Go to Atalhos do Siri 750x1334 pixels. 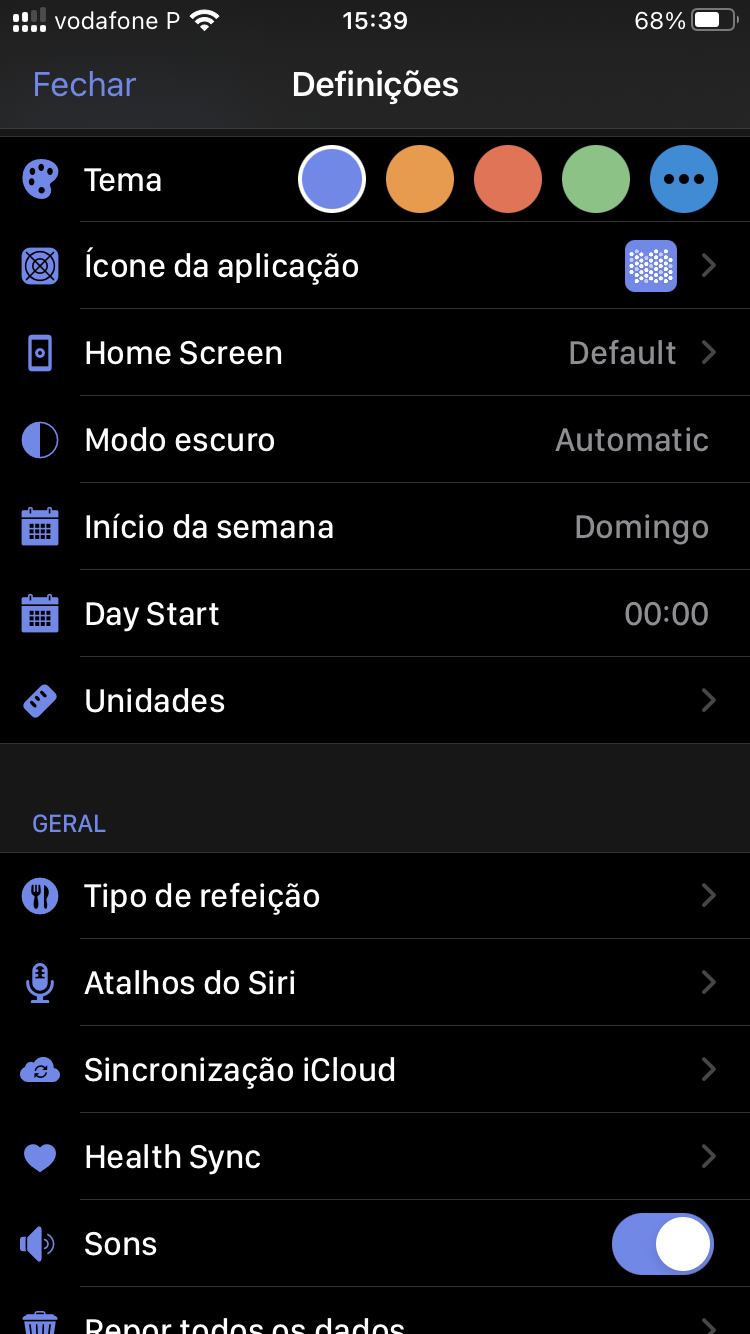(375, 983)
